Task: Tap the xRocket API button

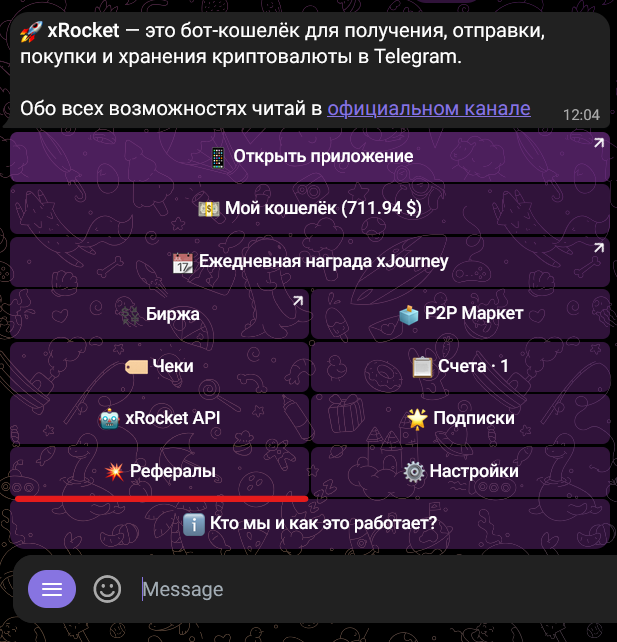Action: pos(159,418)
